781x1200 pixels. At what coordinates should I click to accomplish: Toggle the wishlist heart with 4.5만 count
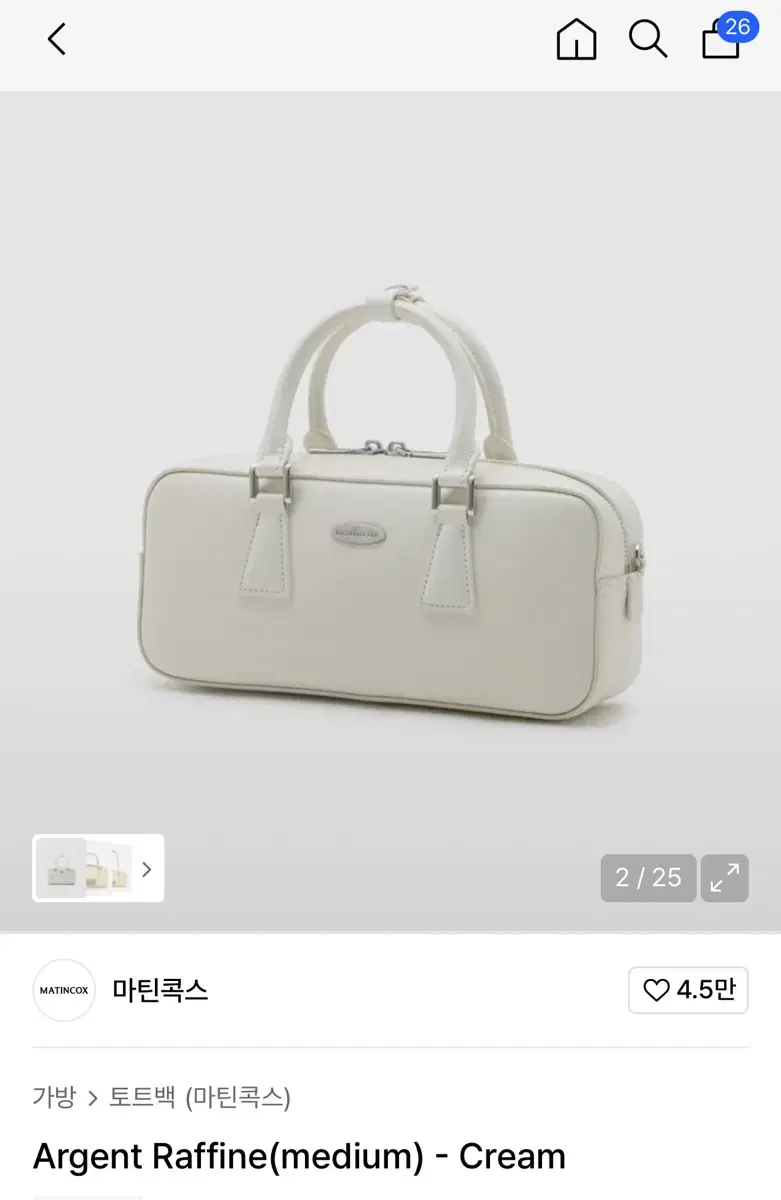click(x=688, y=991)
